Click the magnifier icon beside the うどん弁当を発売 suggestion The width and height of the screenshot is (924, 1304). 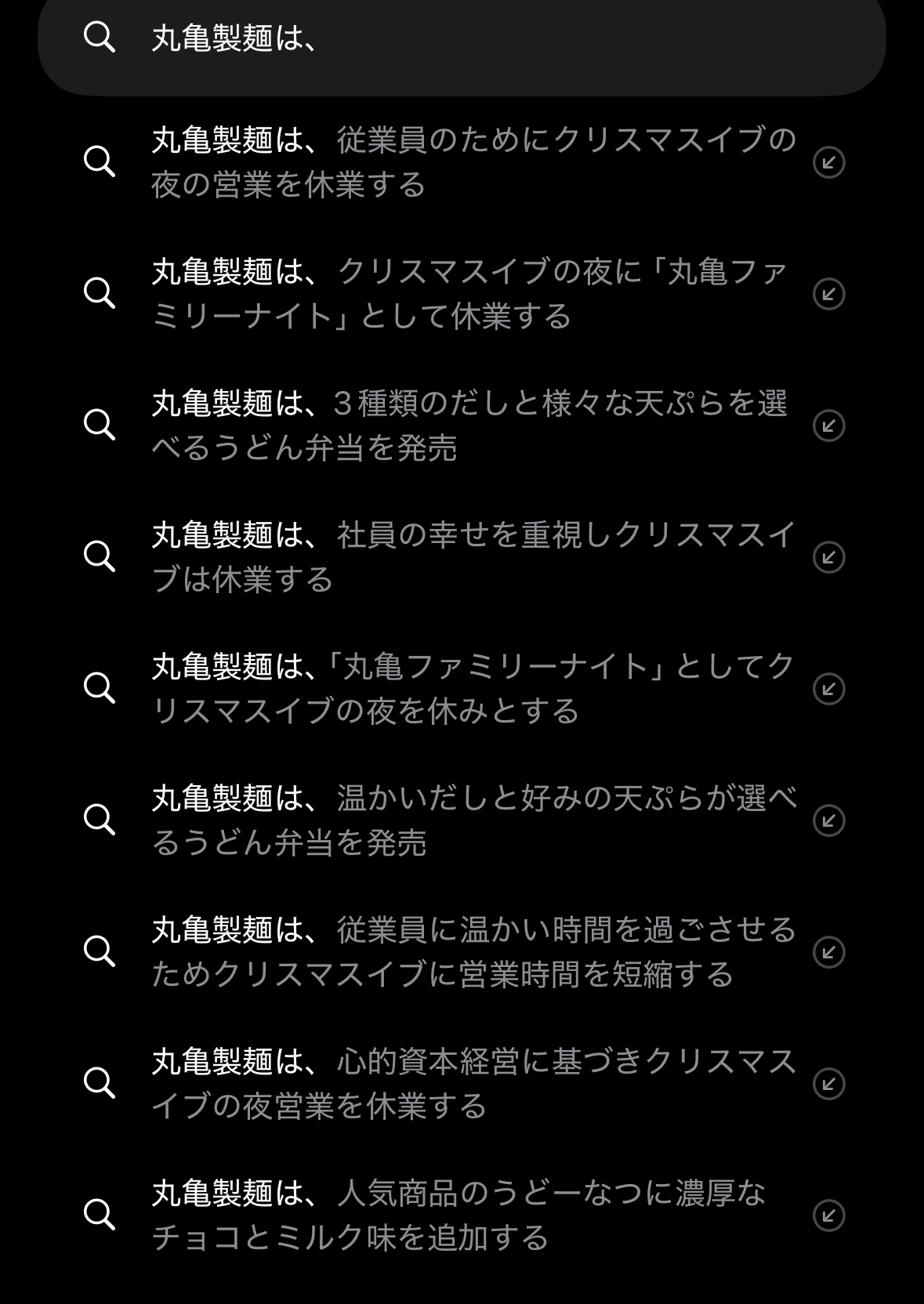(100, 423)
